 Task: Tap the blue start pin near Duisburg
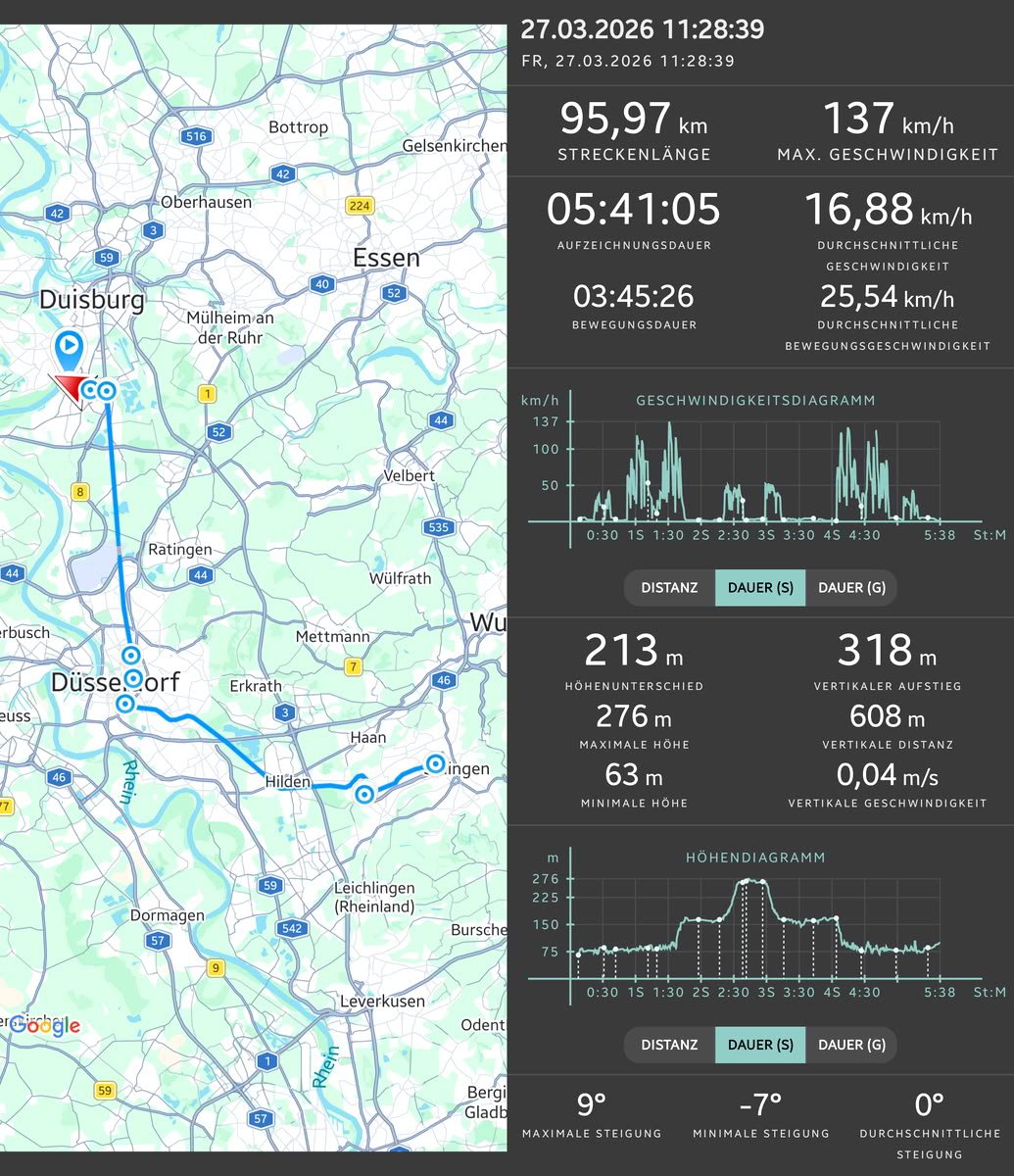point(69,346)
